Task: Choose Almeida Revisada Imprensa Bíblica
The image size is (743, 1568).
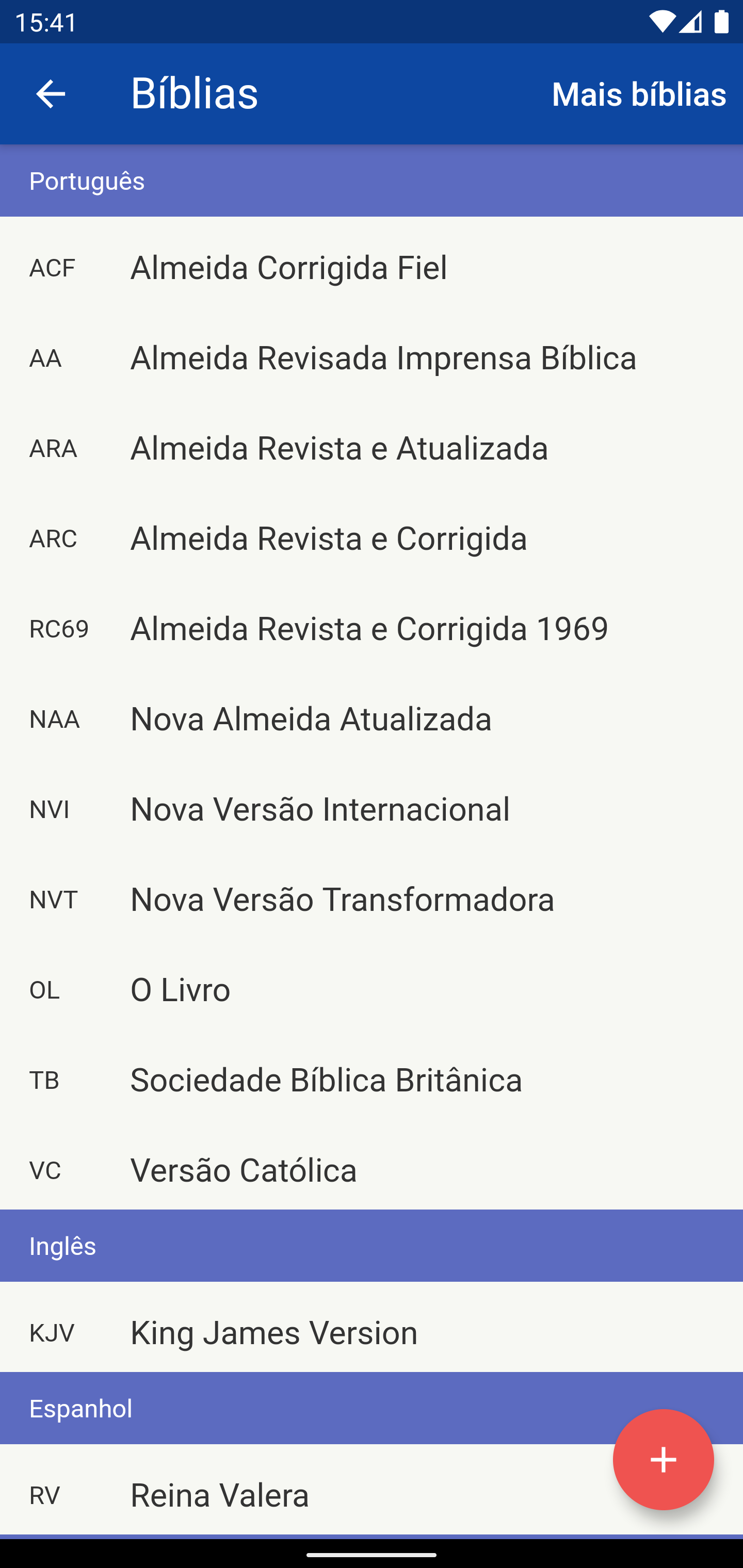Action: coord(372,358)
